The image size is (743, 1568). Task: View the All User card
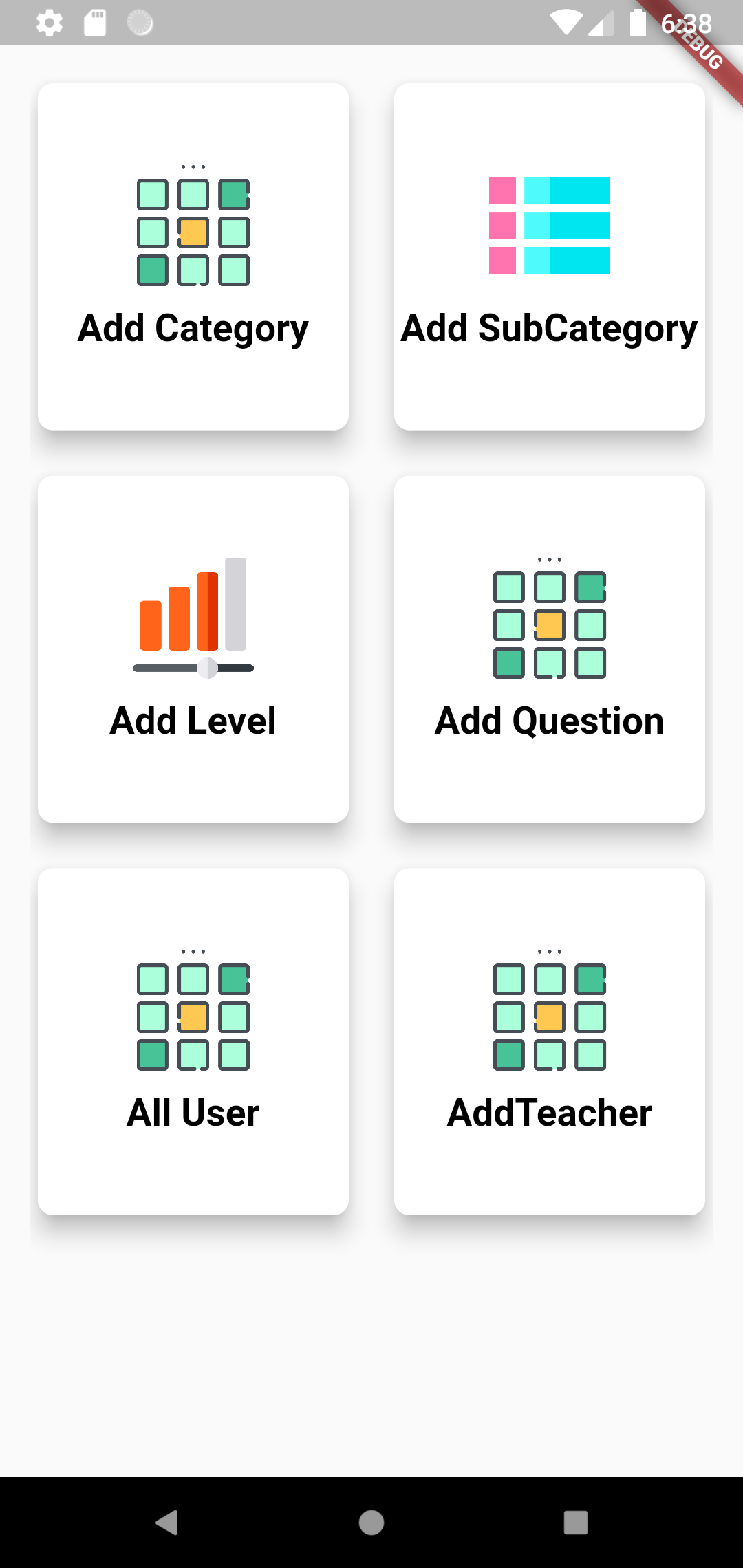pos(193,1041)
